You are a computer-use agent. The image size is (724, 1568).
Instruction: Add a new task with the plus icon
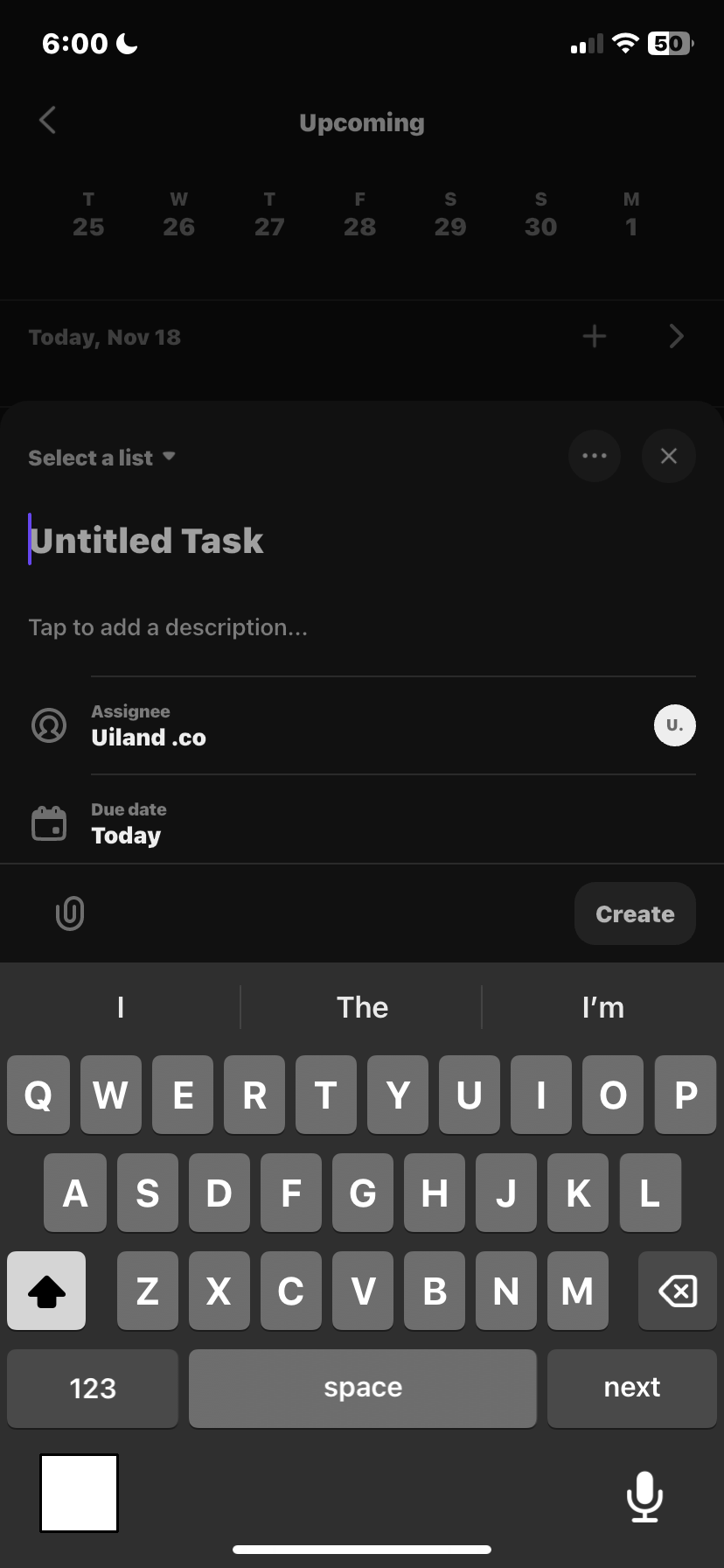[594, 335]
